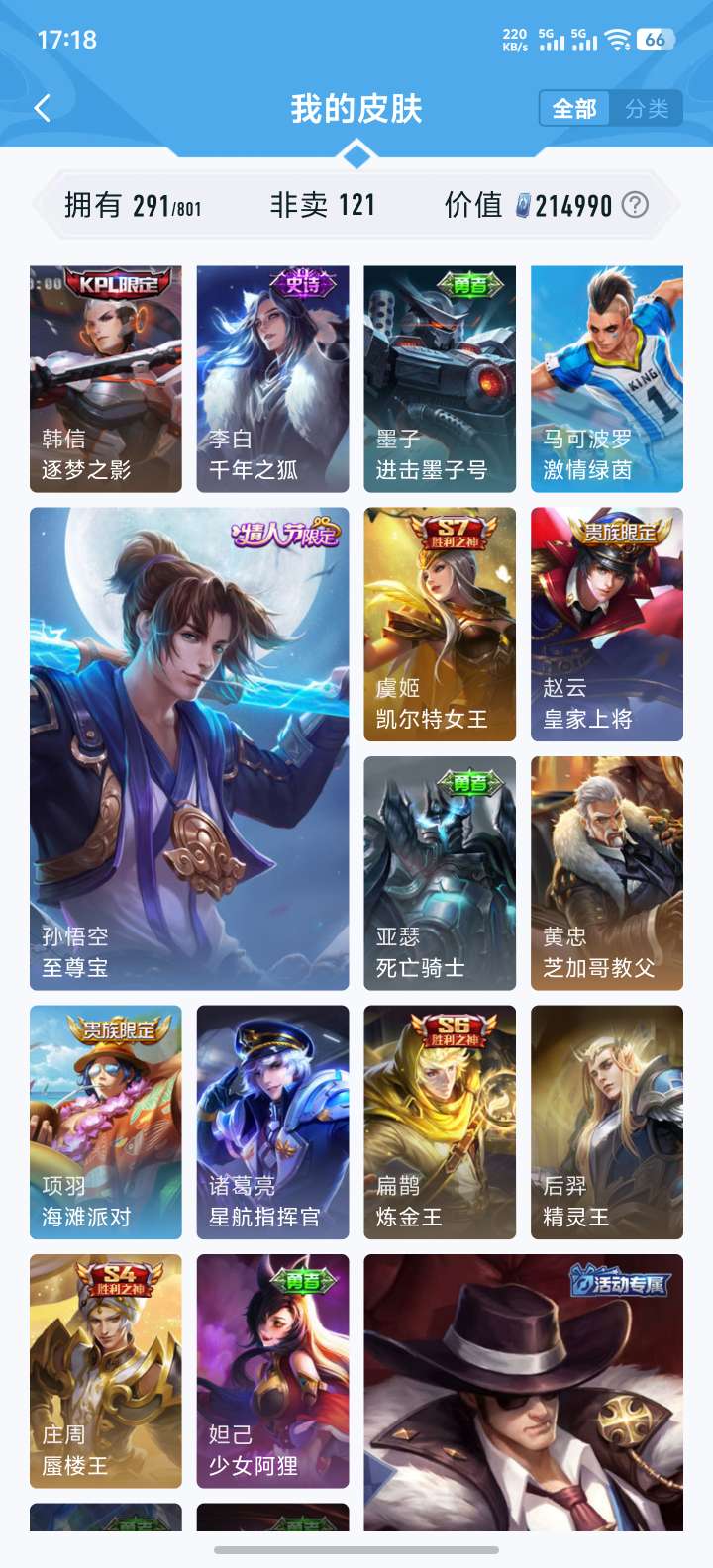The image size is (713, 1568).
Task: Select 虞姬 凯尔特女王 skin
Action: click(x=440, y=625)
